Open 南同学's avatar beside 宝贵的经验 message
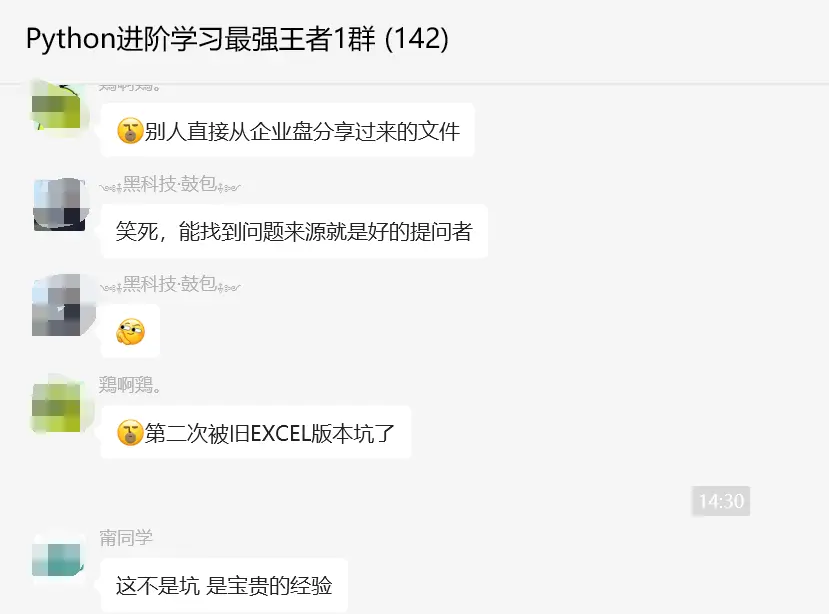This screenshot has width=829, height=614. pyautogui.click(x=58, y=557)
